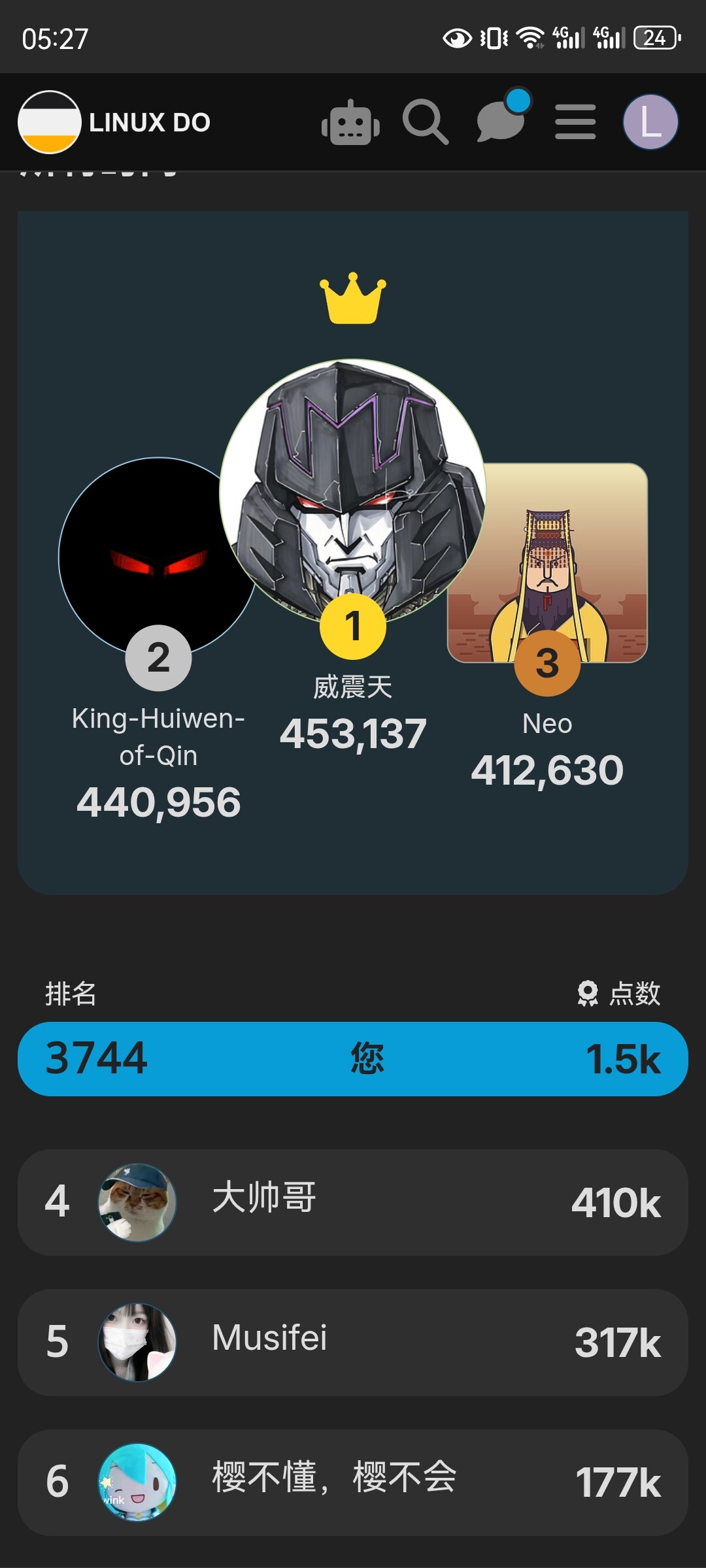Open Neo's third-place profile

547,563
